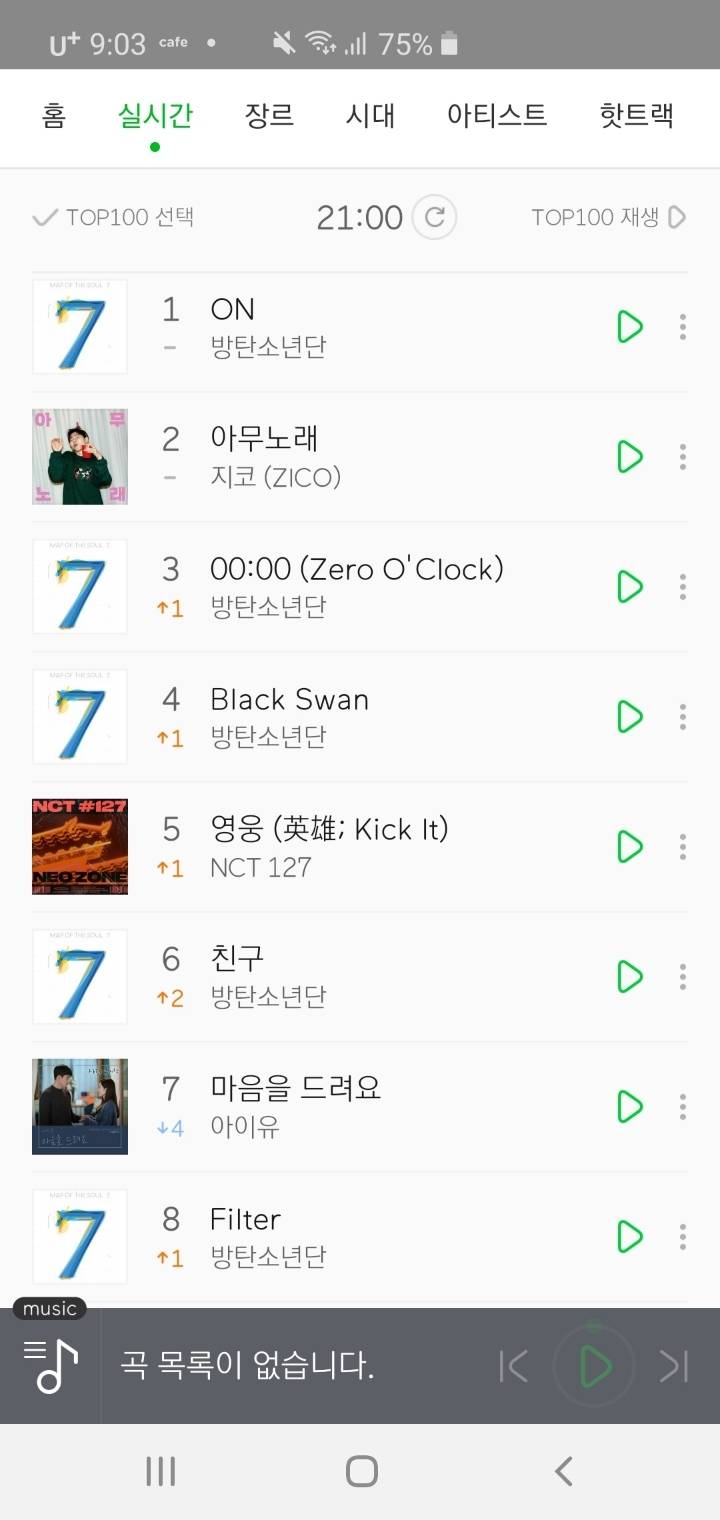720x1520 pixels.
Task: Switch to the 아티스트 tab
Action: (x=497, y=115)
